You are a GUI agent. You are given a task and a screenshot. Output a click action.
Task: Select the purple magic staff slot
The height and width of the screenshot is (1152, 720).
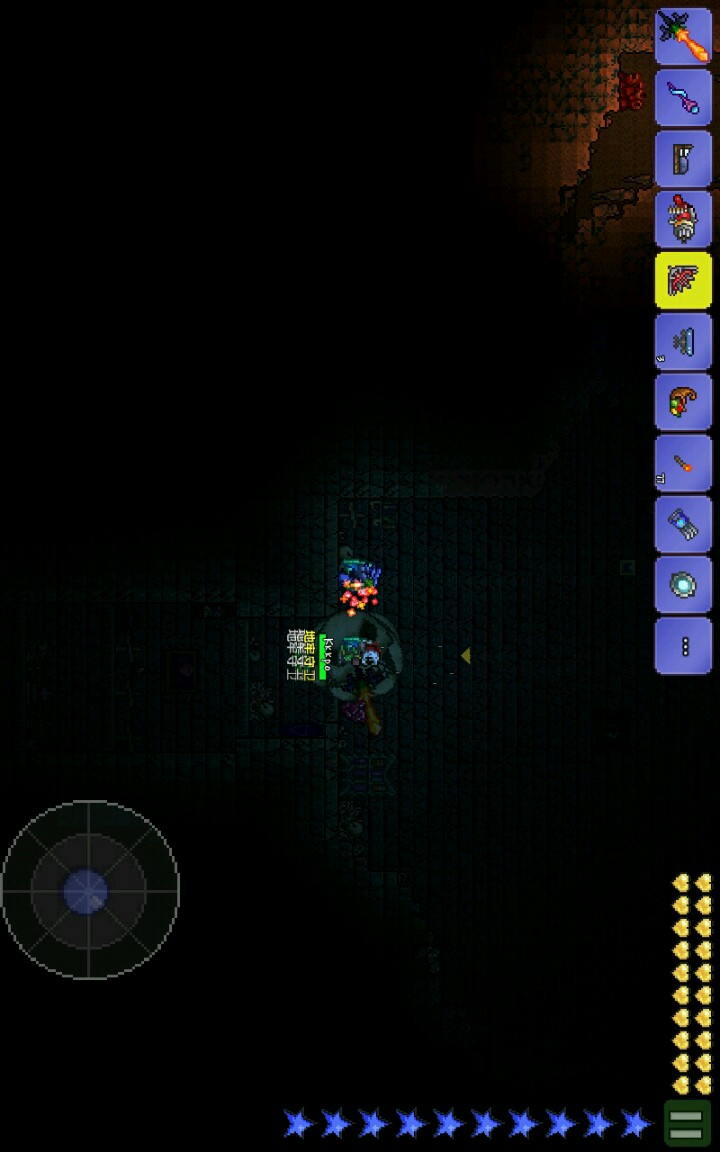click(x=684, y=98)
